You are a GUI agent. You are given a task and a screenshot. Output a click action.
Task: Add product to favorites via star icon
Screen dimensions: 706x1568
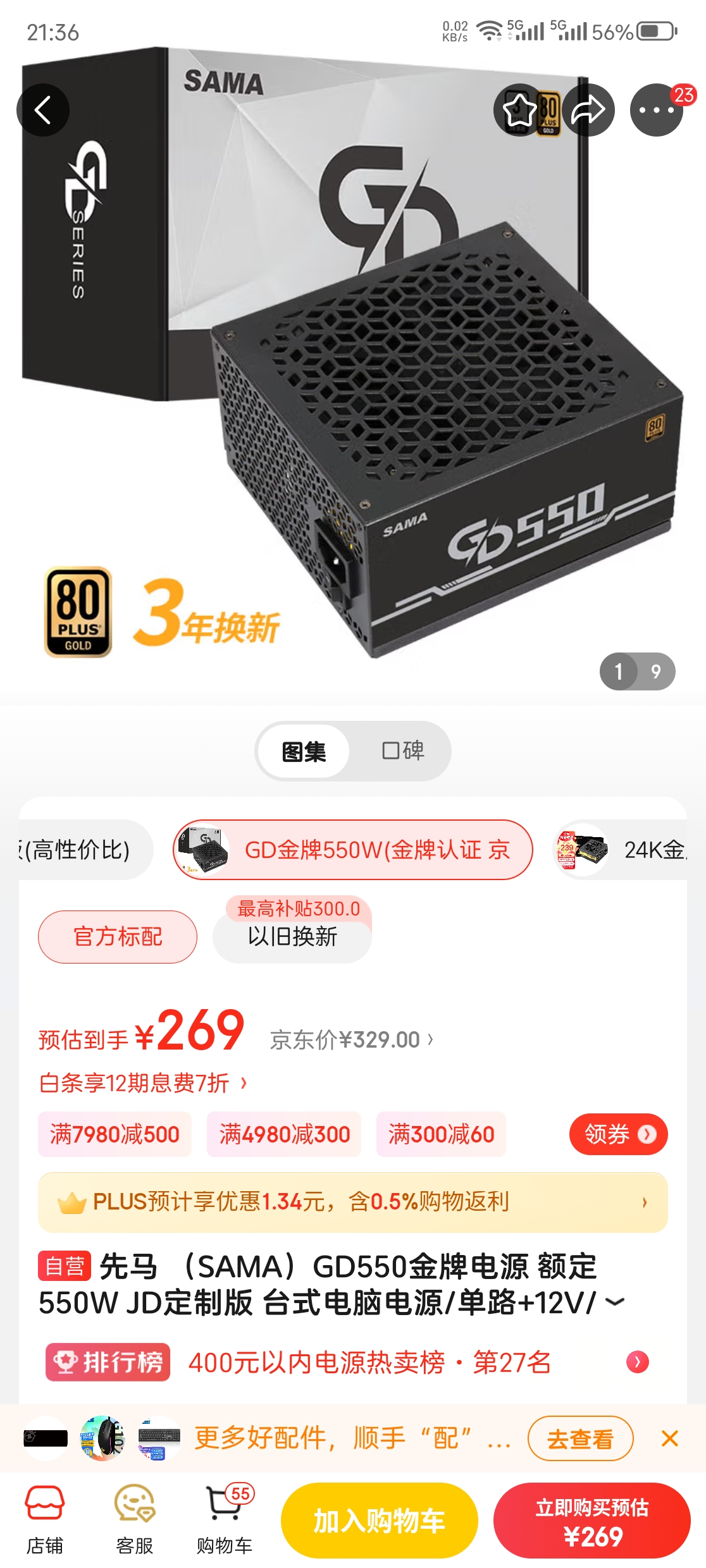coord(519,109)
